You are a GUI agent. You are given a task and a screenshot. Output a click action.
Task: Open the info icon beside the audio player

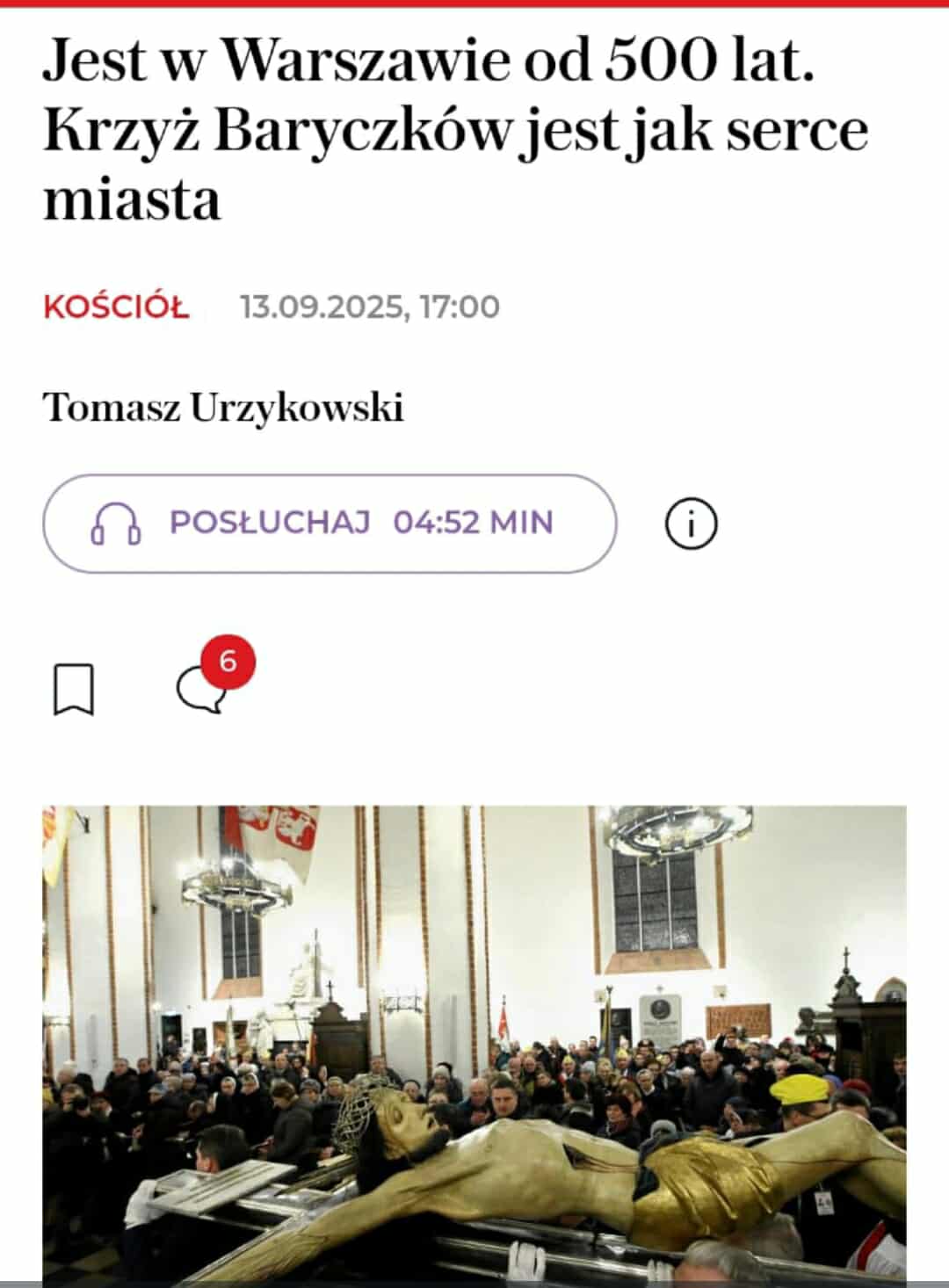click(691, 525)
